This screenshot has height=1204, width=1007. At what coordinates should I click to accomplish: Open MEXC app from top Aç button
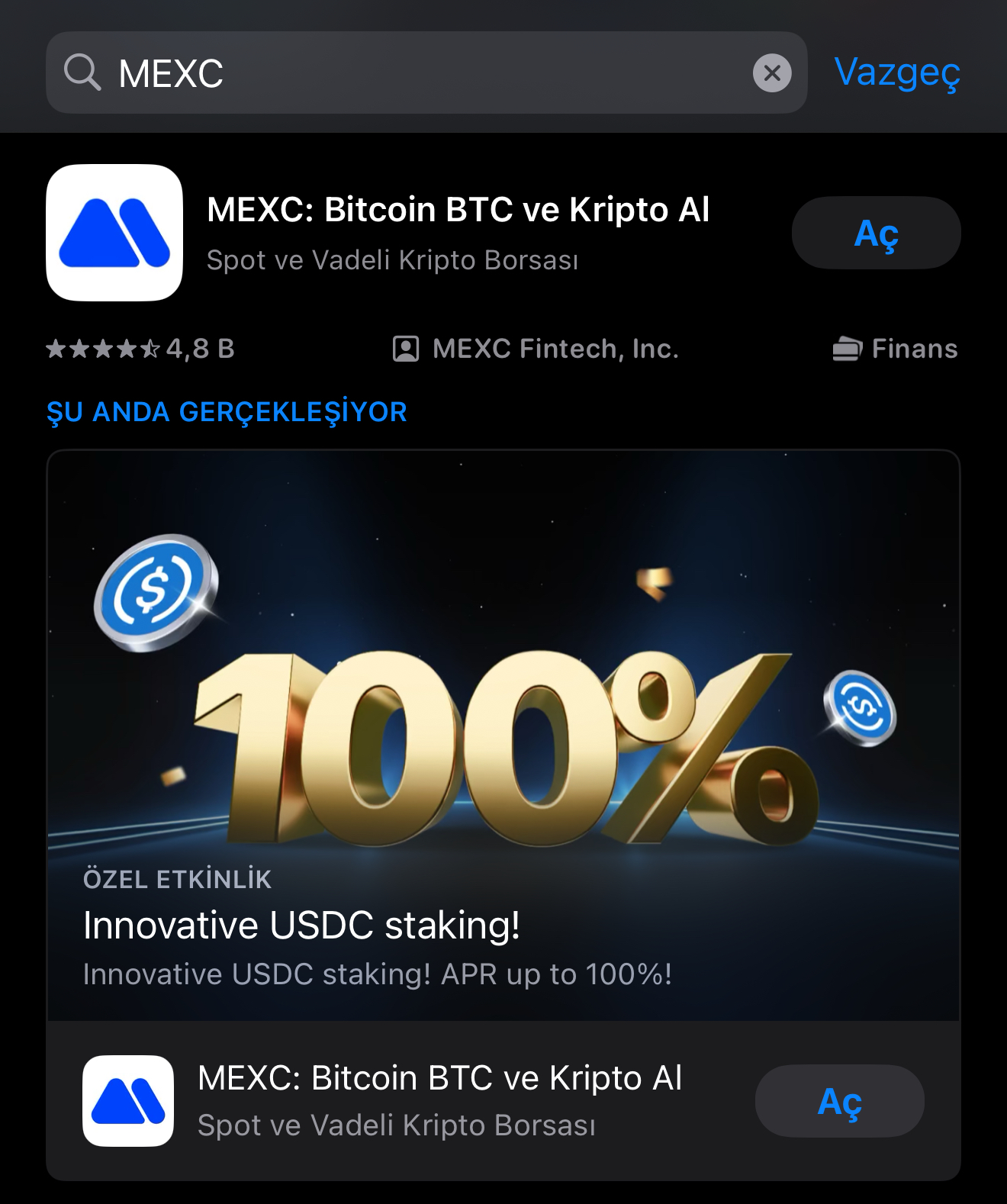[x=876, y=233]
